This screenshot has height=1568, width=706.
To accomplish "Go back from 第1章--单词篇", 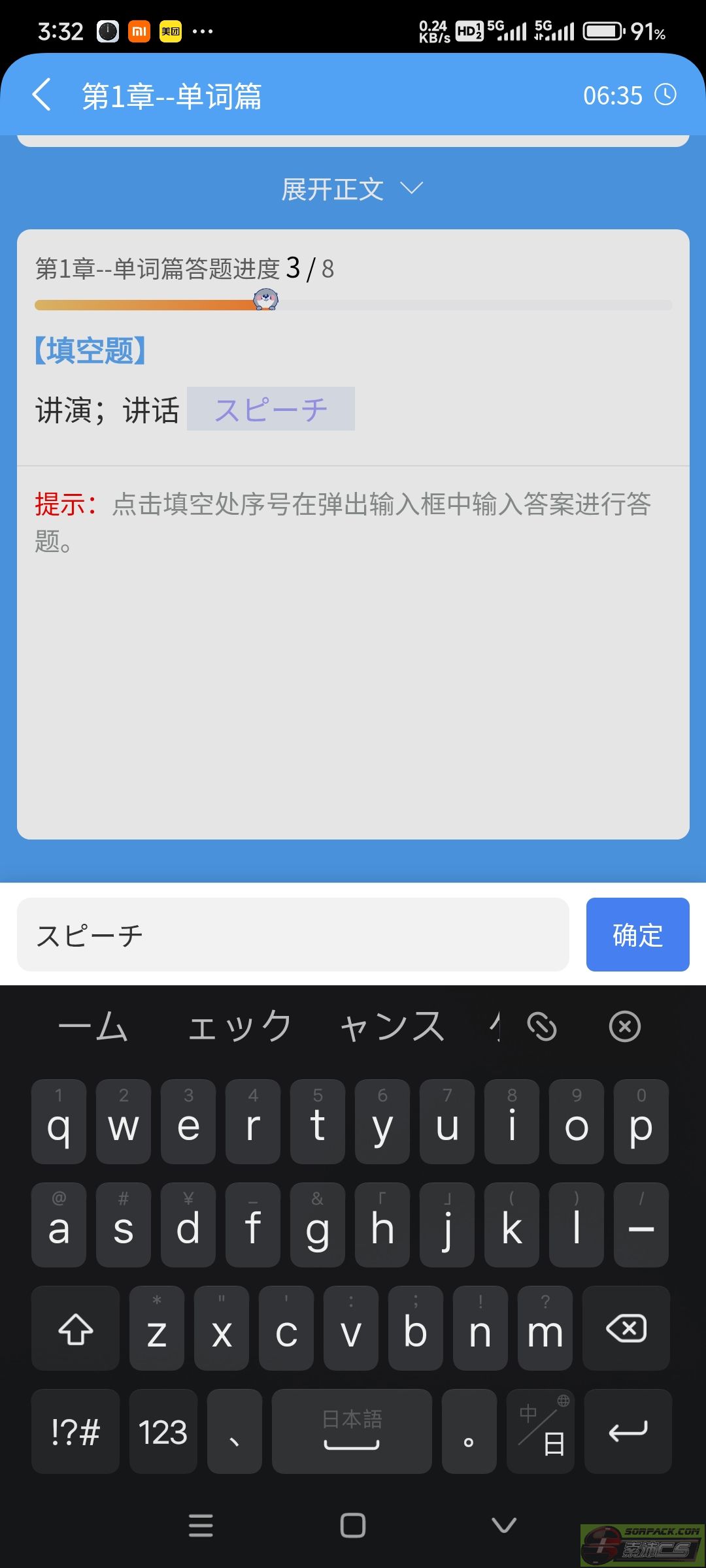I will click(42, 95).
